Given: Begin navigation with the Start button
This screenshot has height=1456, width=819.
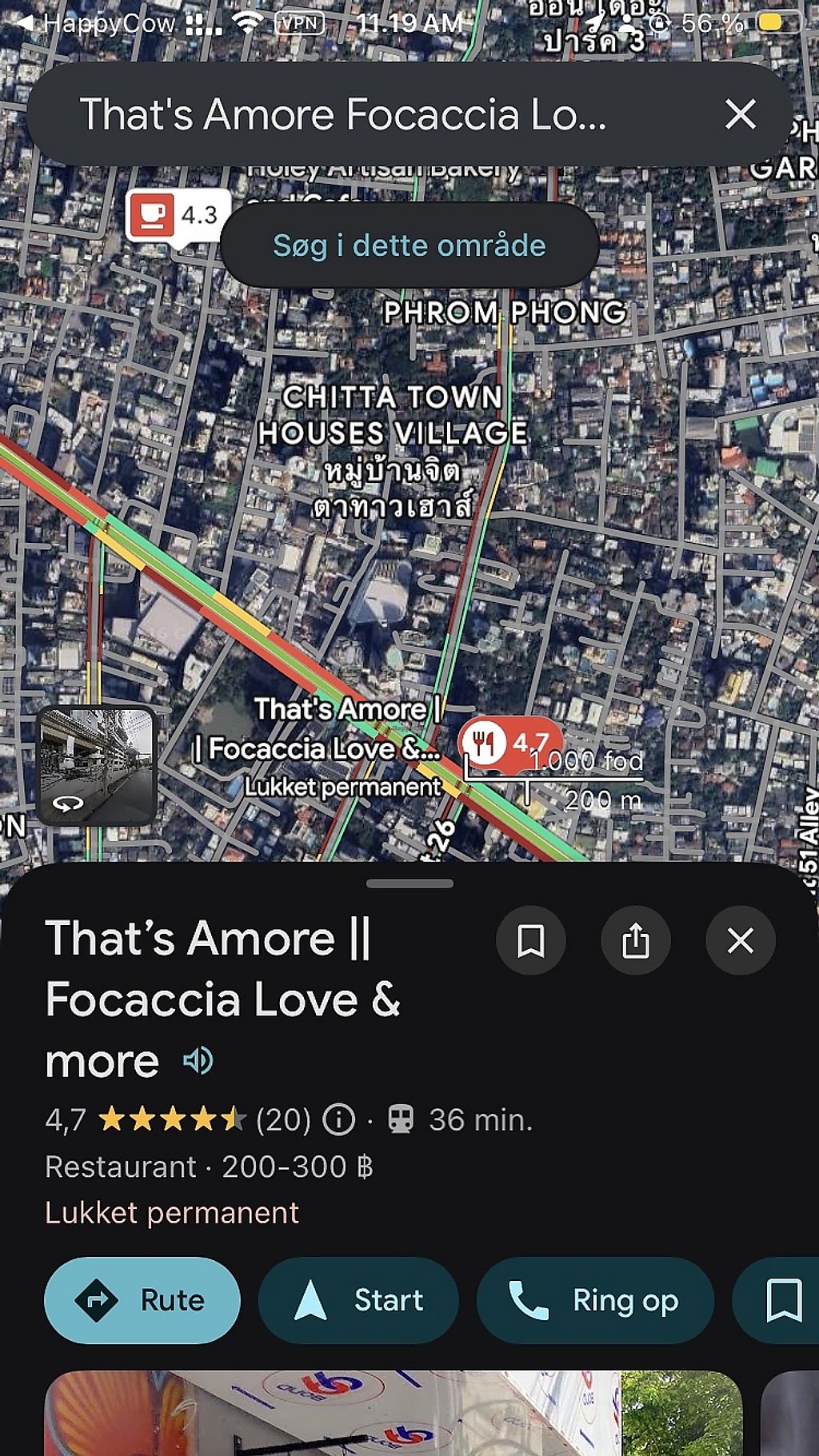Looking at the screenshot, I should (x=358, y=1300).
